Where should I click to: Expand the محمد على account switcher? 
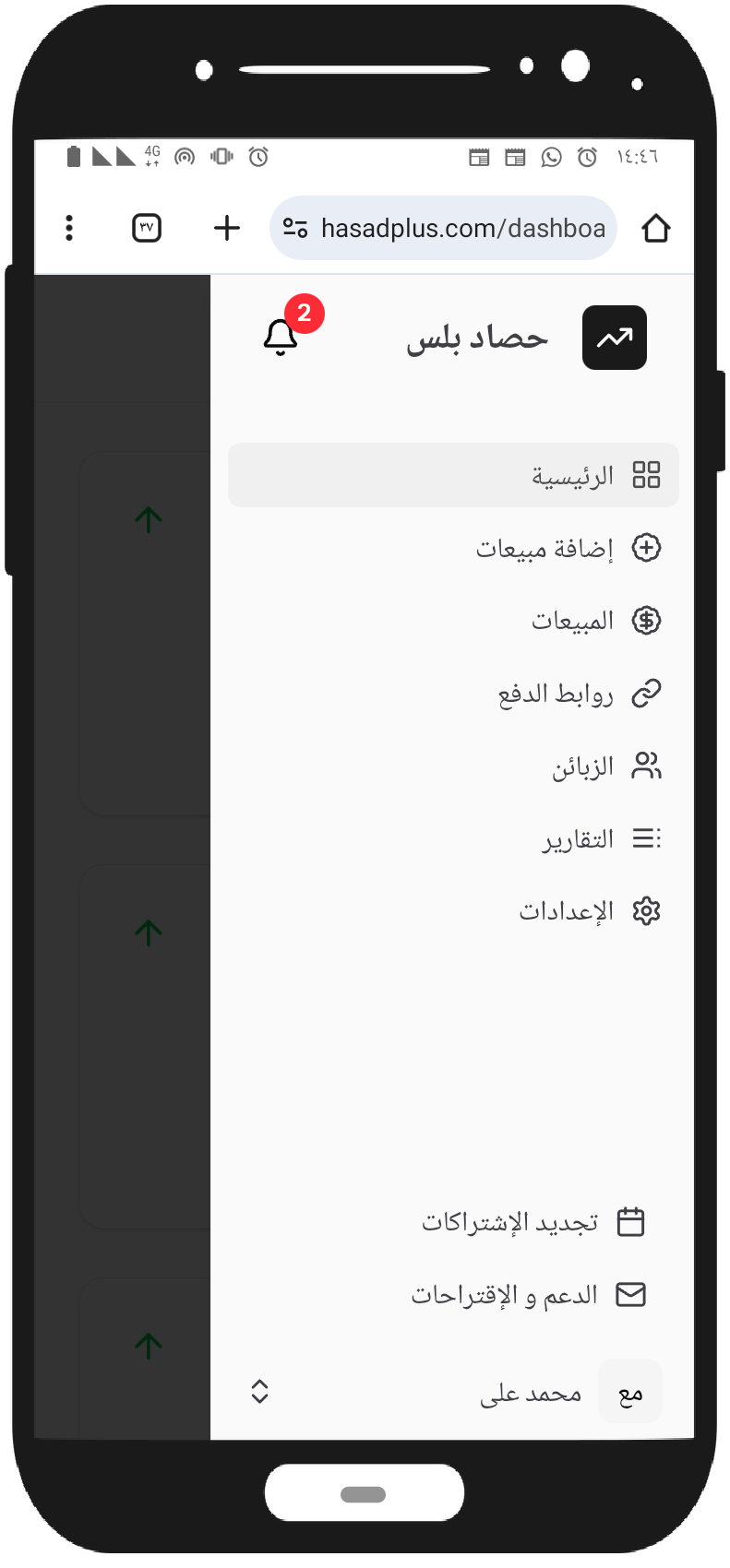(260, 1392)
